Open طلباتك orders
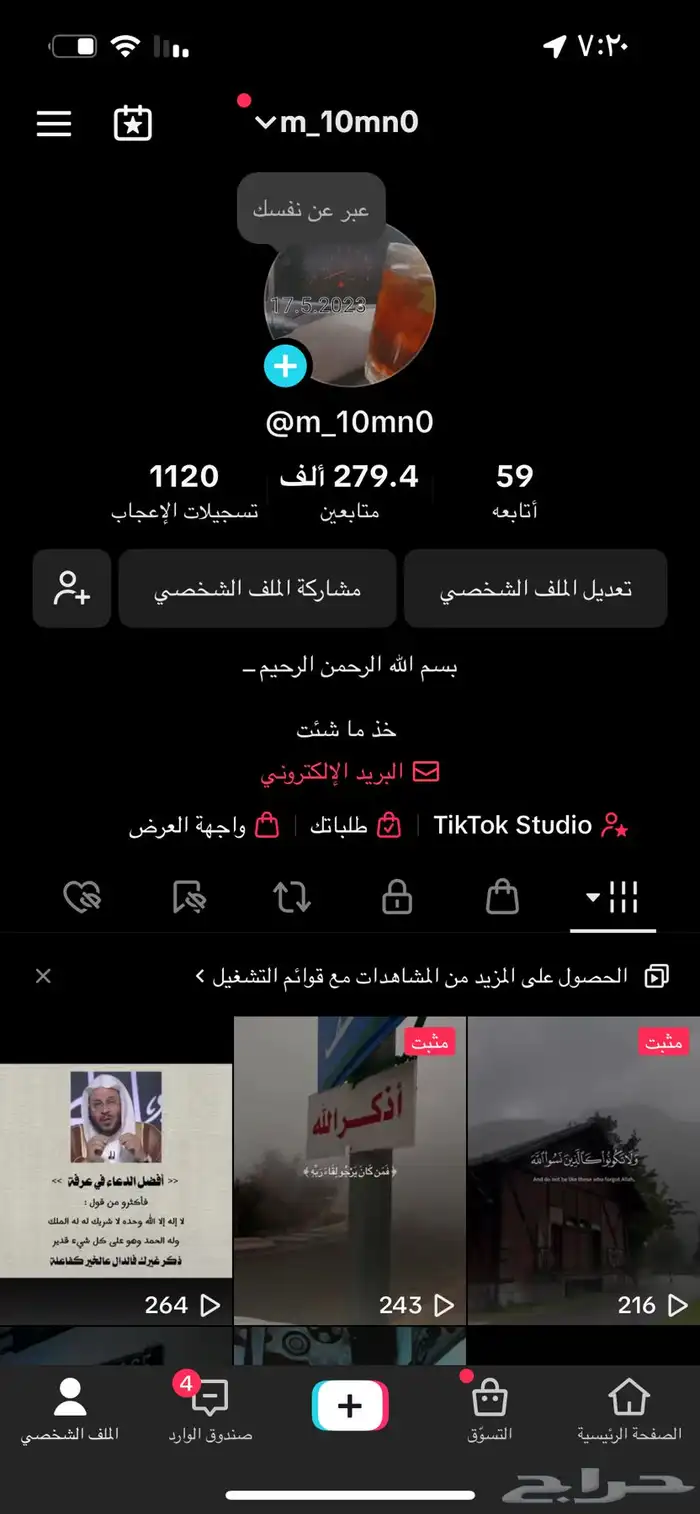This screenshot has width=700, height=1514. tap(355, 826)
